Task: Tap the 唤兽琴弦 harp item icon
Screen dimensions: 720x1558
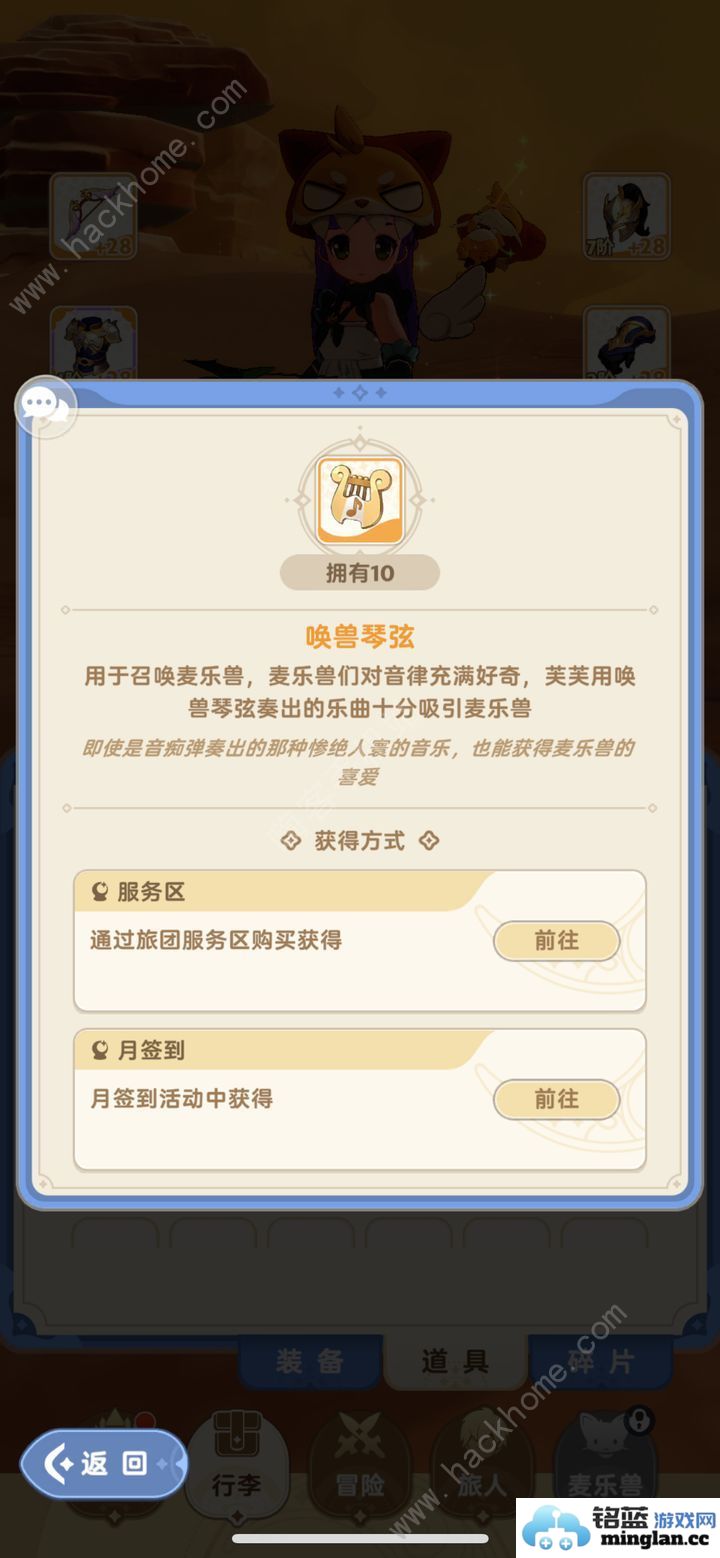Action: (x=360, y=498)
